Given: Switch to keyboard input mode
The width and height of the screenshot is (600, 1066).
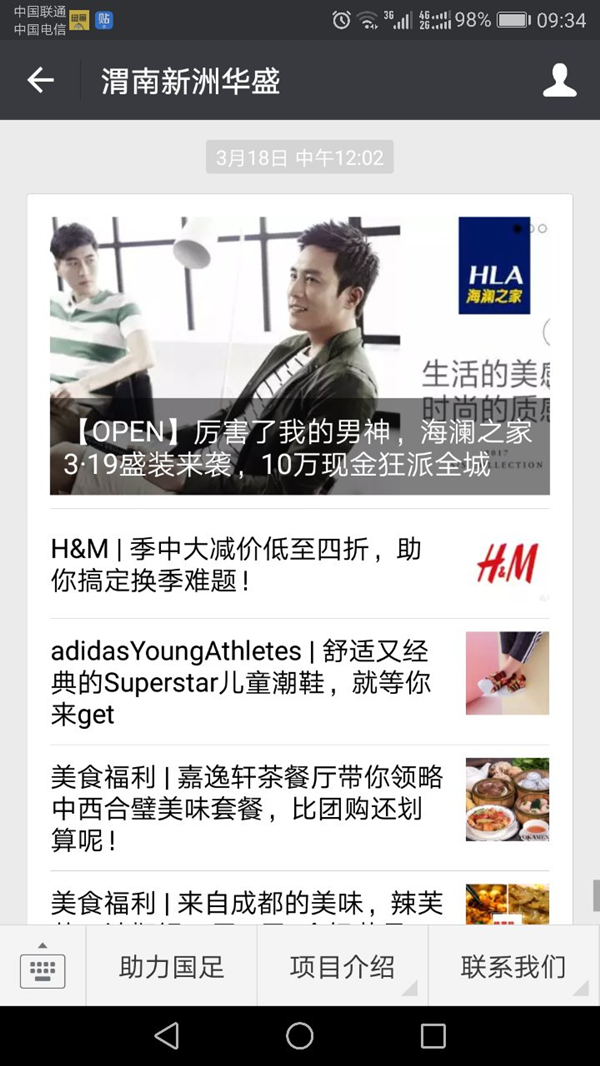Looking at the screenshot, I should click(43, 967).
